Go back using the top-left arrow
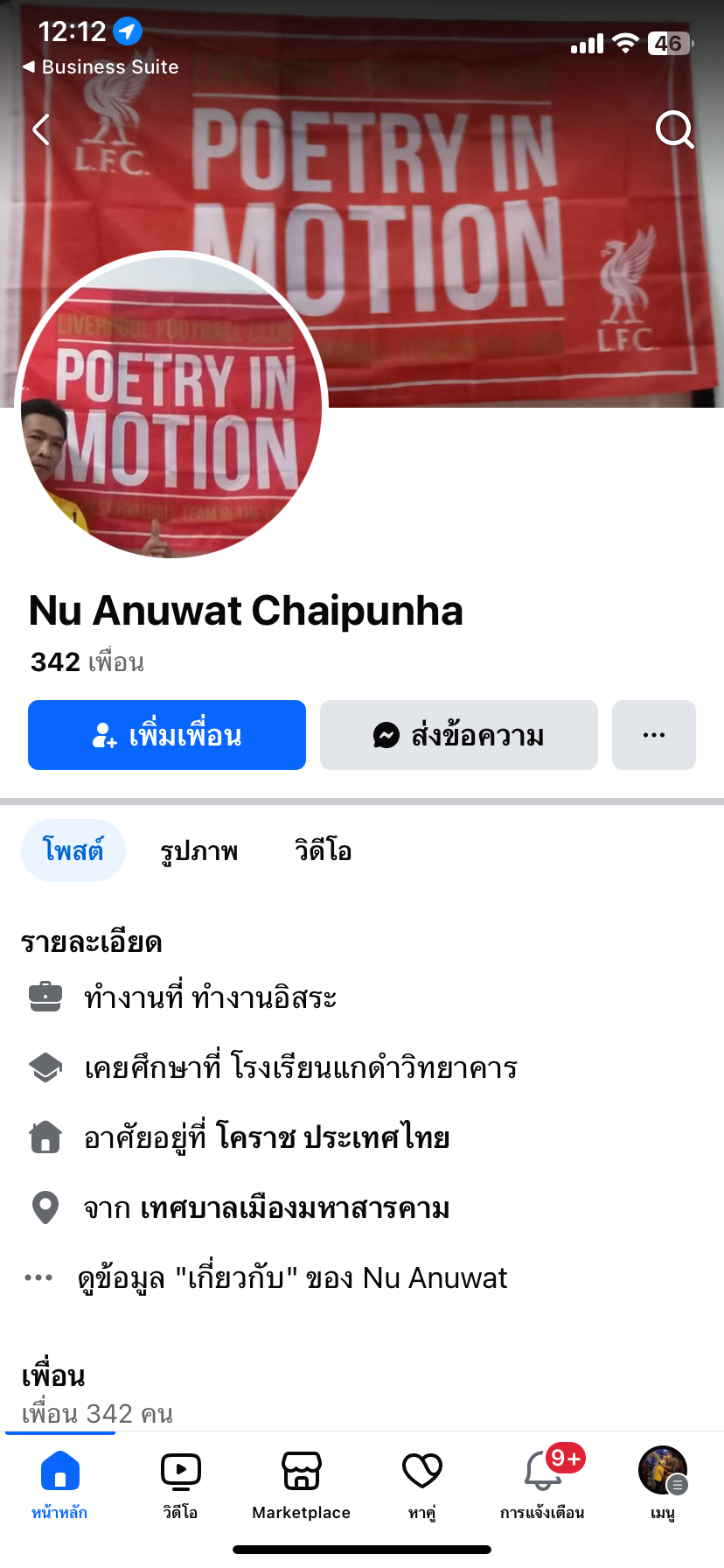Screen dimensions: 724x1568 (x=41, y=130)
